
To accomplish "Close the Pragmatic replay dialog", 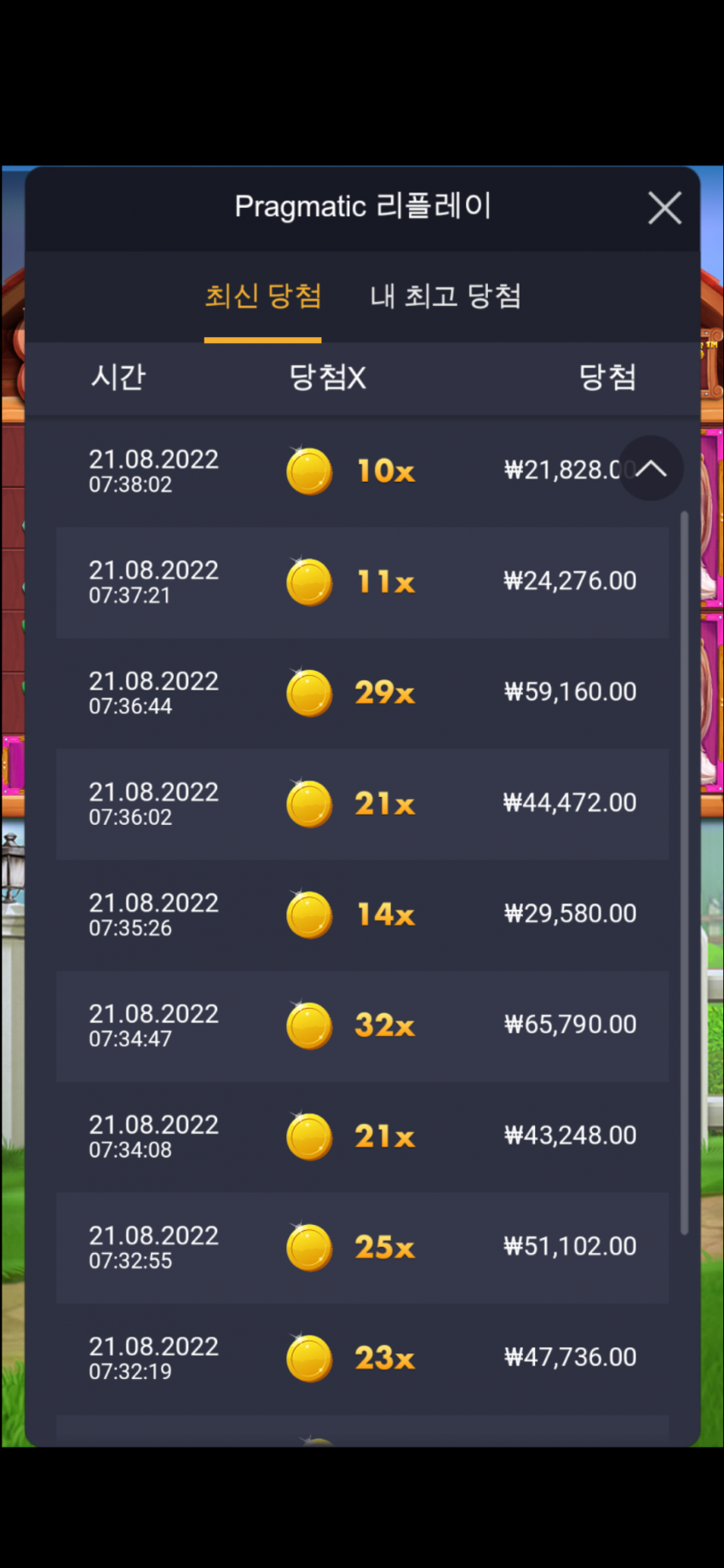I will pos(664,208).
